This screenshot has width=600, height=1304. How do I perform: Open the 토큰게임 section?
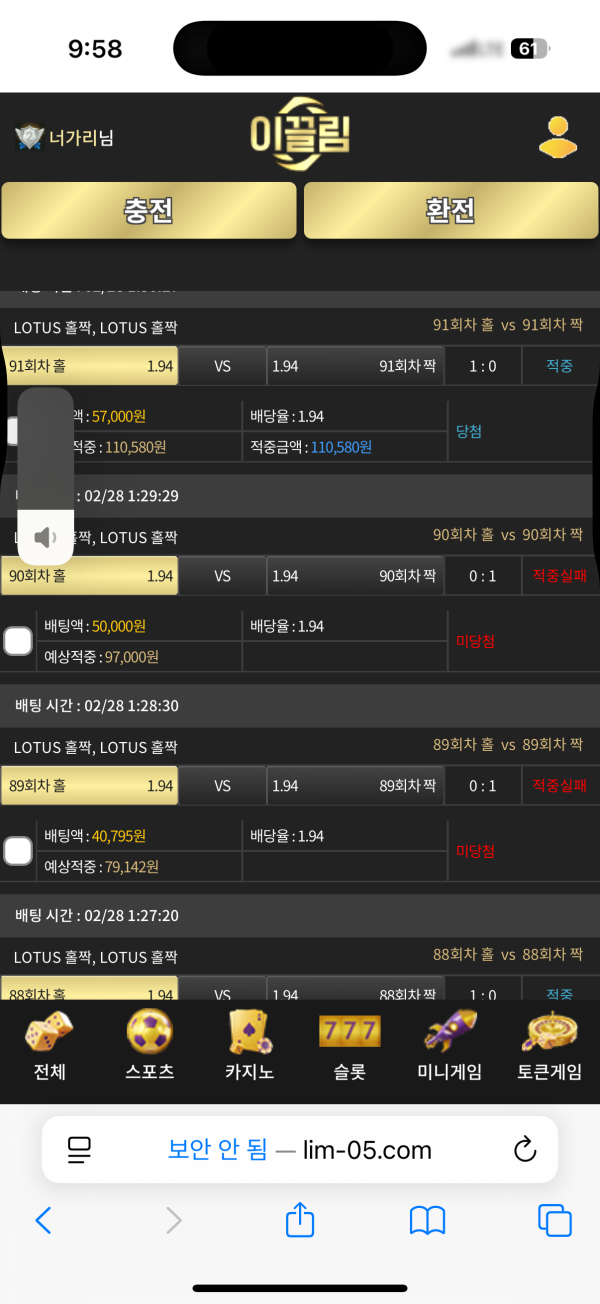549,1045
